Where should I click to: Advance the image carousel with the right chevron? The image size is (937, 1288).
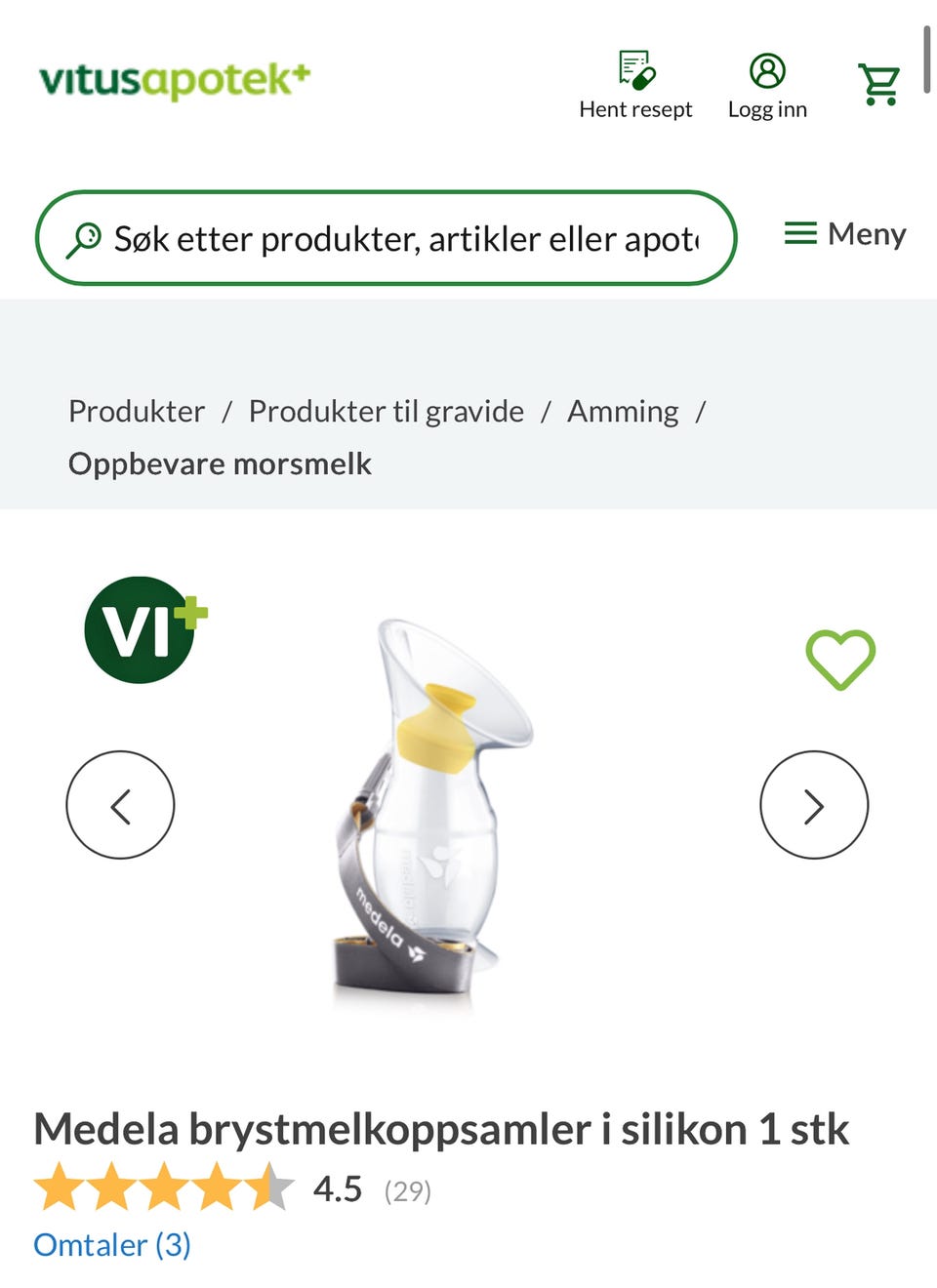pos(815,806)
